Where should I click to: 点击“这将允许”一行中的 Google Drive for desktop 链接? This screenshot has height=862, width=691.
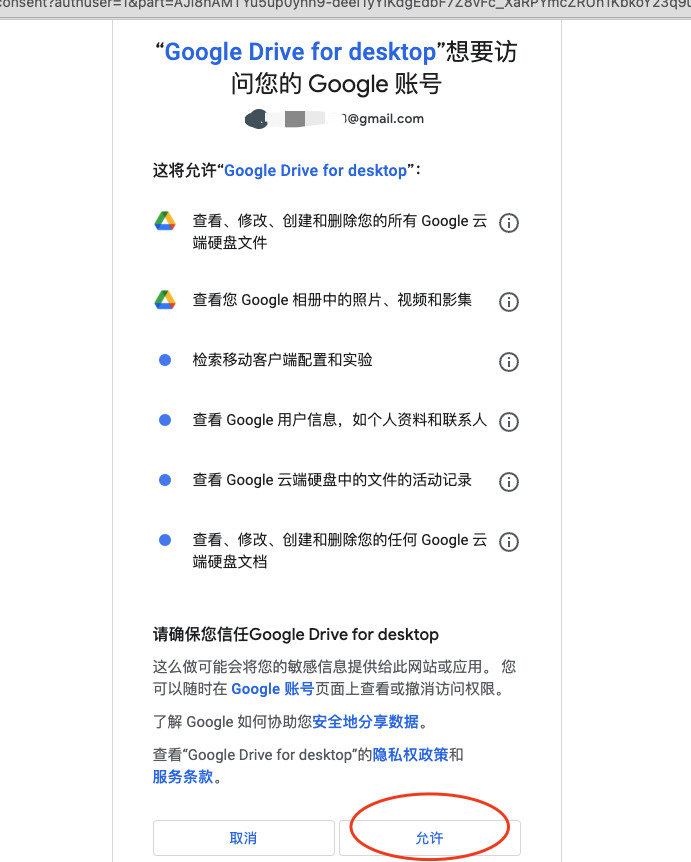(x=315, y=170)
